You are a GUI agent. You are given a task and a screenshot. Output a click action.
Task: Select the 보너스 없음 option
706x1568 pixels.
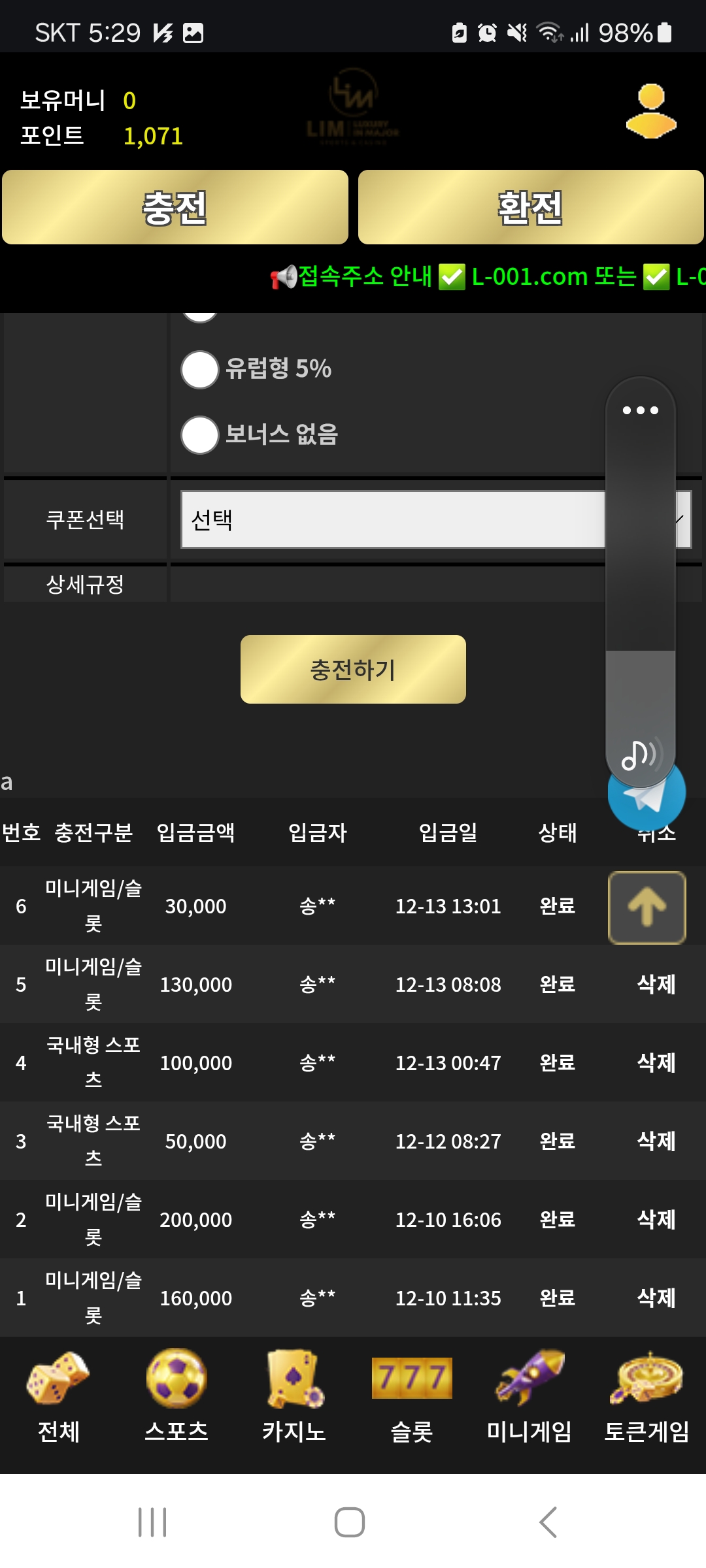tap(200, 435)
